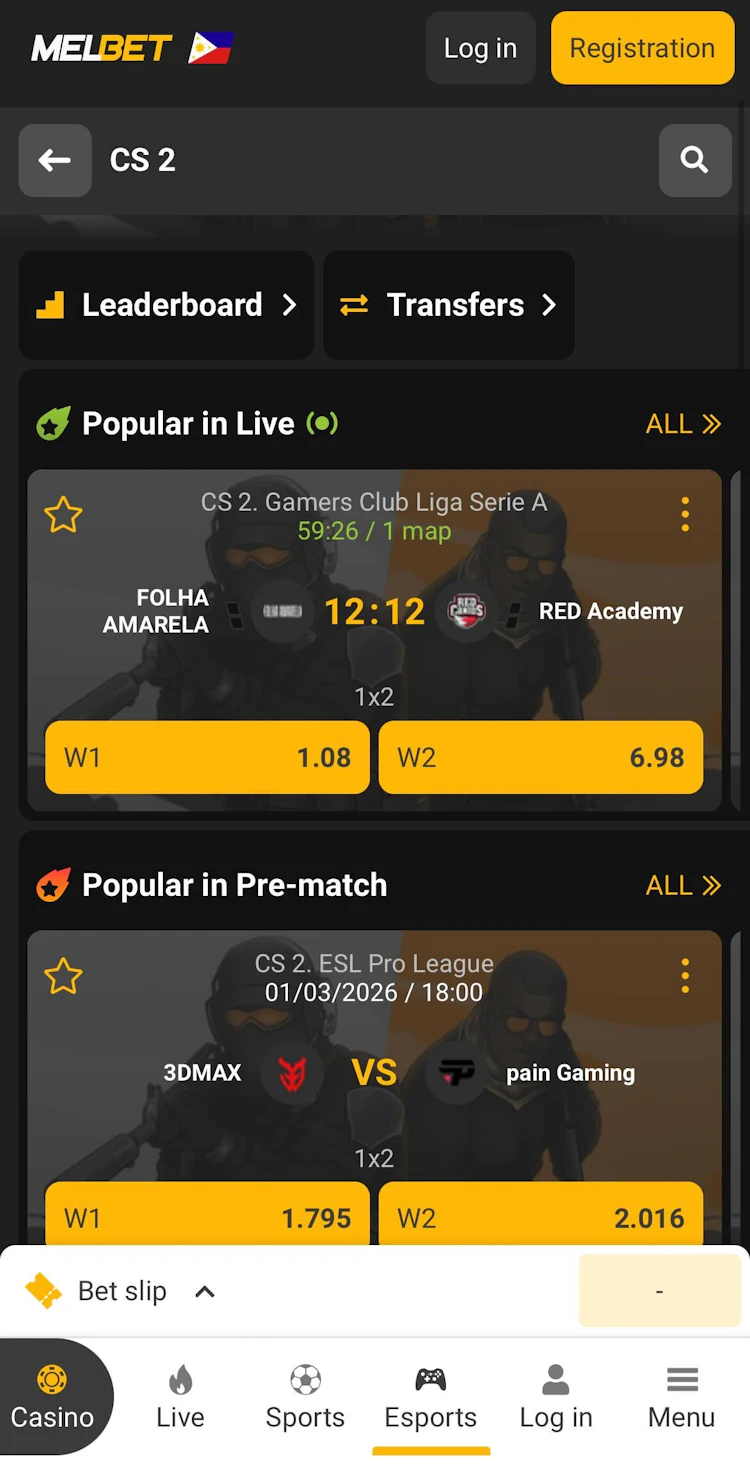Tap the back arrow next to CS 2

click(x=55, y=159)
